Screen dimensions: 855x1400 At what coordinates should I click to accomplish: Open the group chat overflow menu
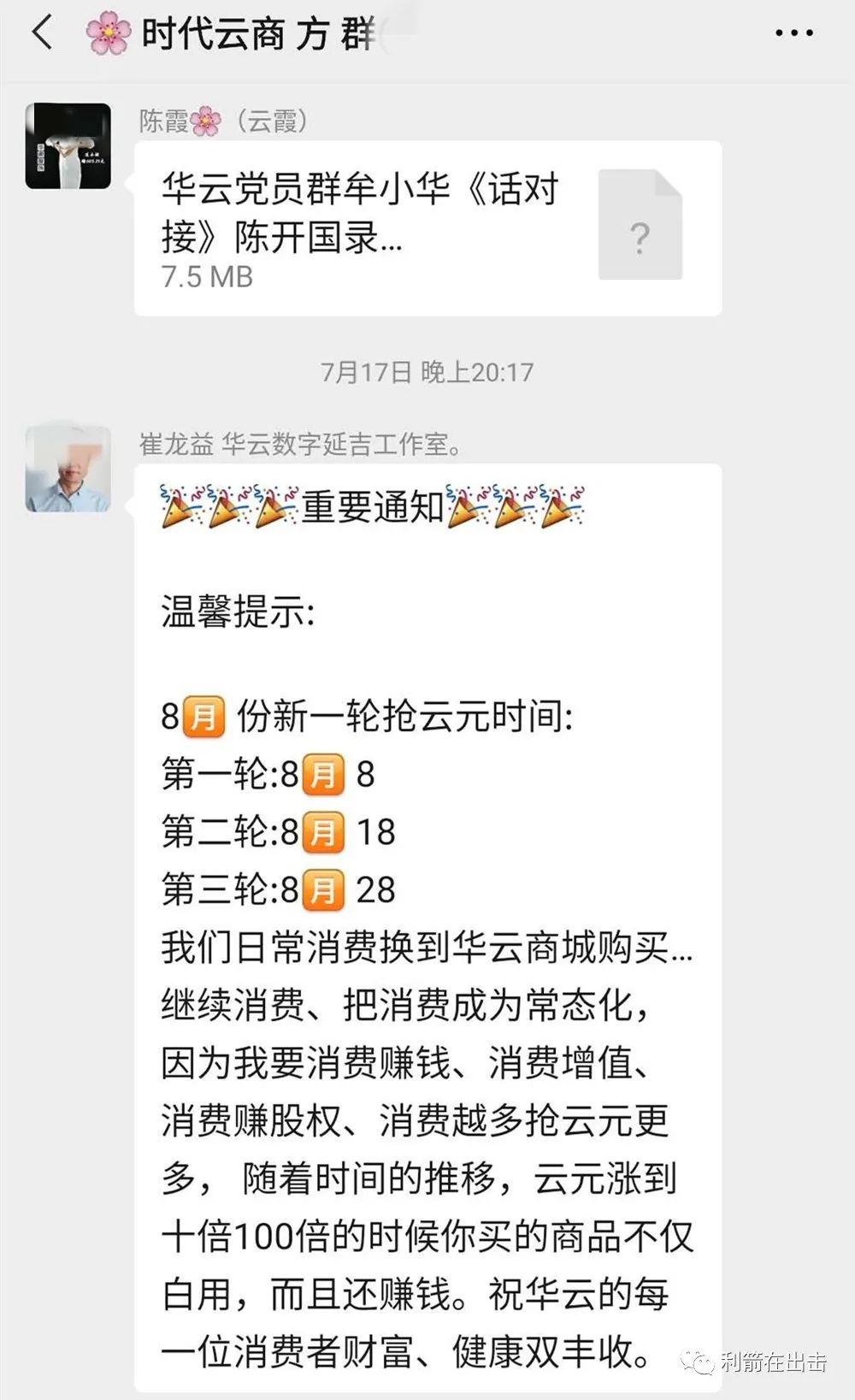793,33
